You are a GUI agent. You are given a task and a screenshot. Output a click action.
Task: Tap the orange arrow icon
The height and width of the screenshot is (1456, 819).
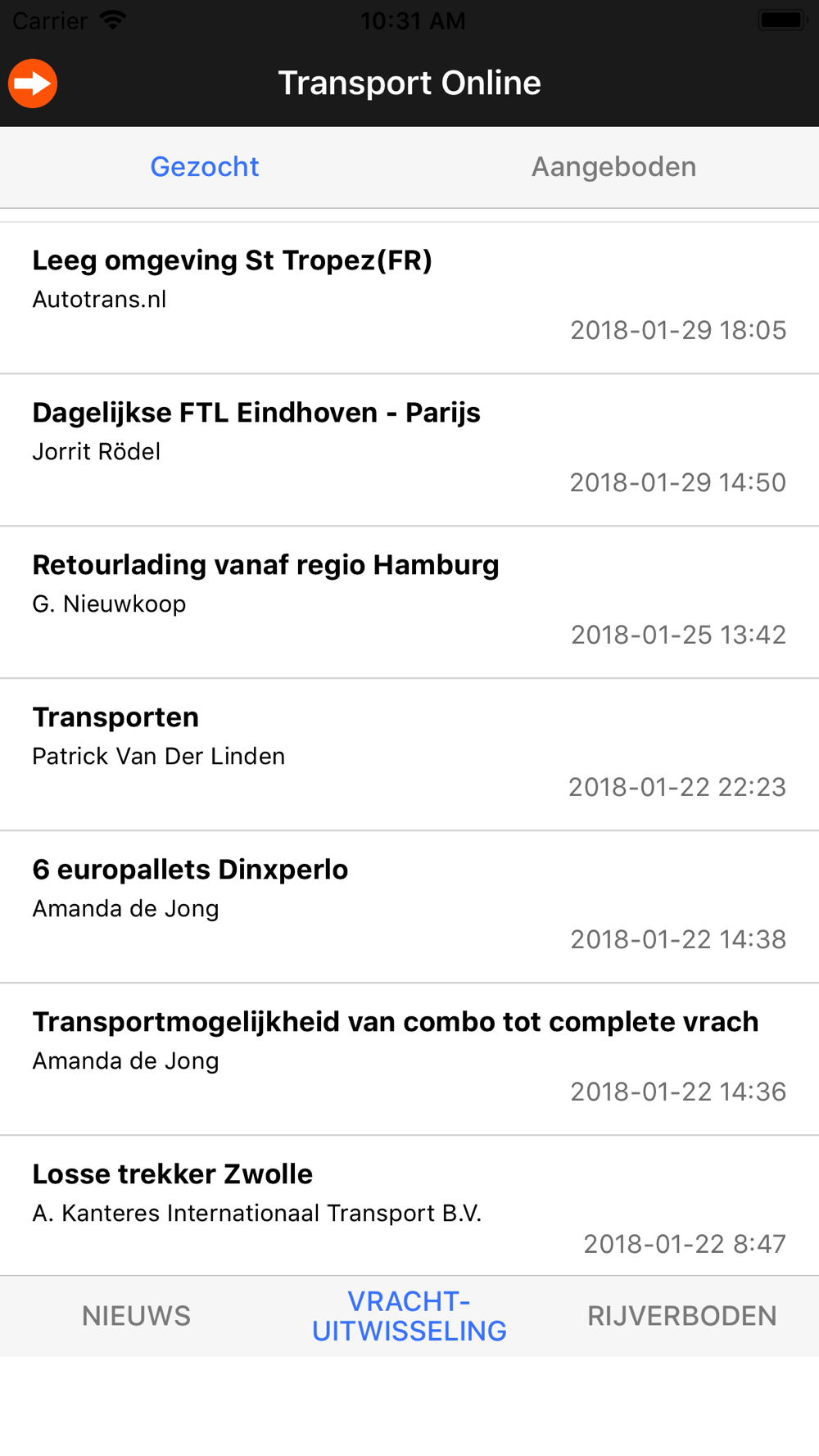pyautogui.click(x=33, y=84)
